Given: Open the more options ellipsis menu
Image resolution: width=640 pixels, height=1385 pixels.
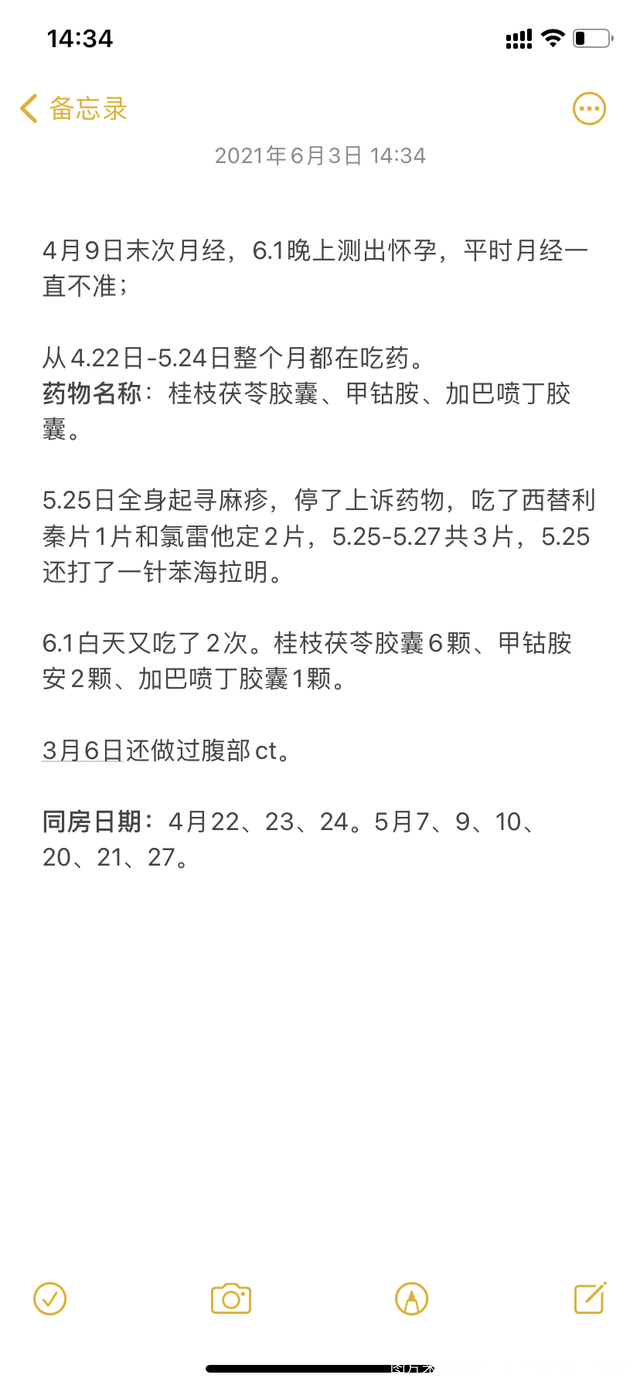Looking at the screenshot, I should pos(589,109).
